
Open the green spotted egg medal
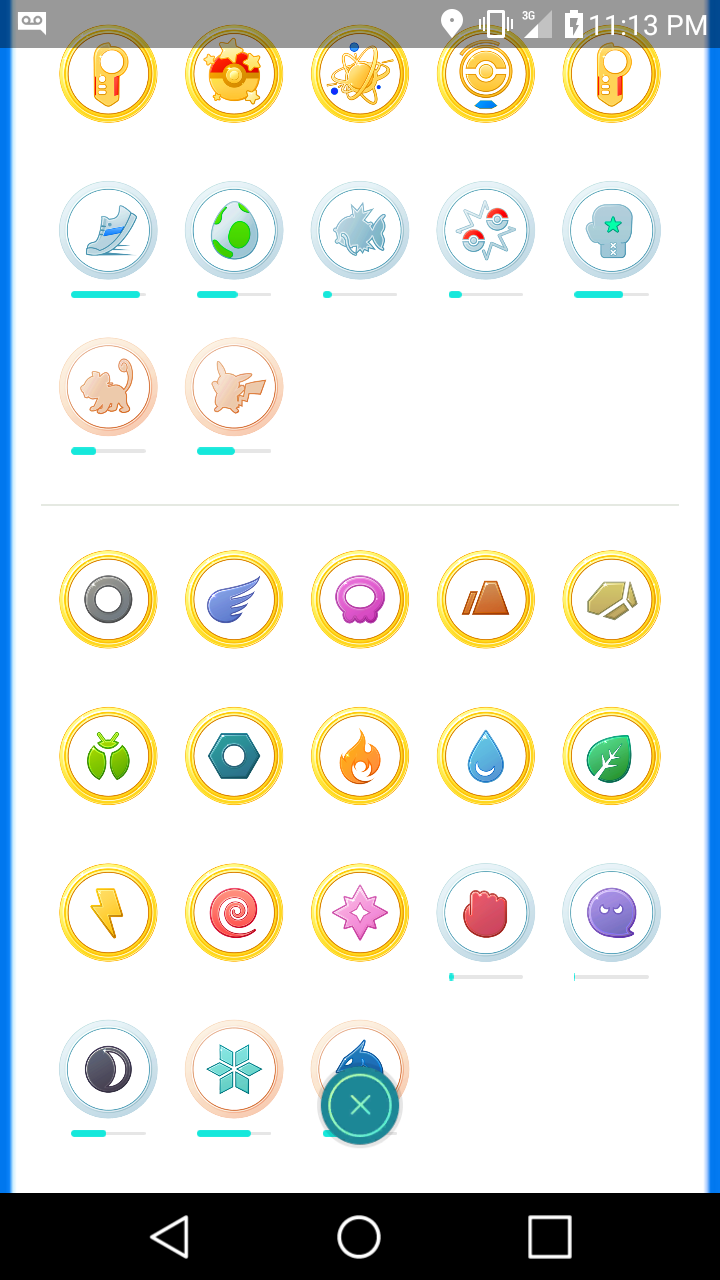(234, 230)
